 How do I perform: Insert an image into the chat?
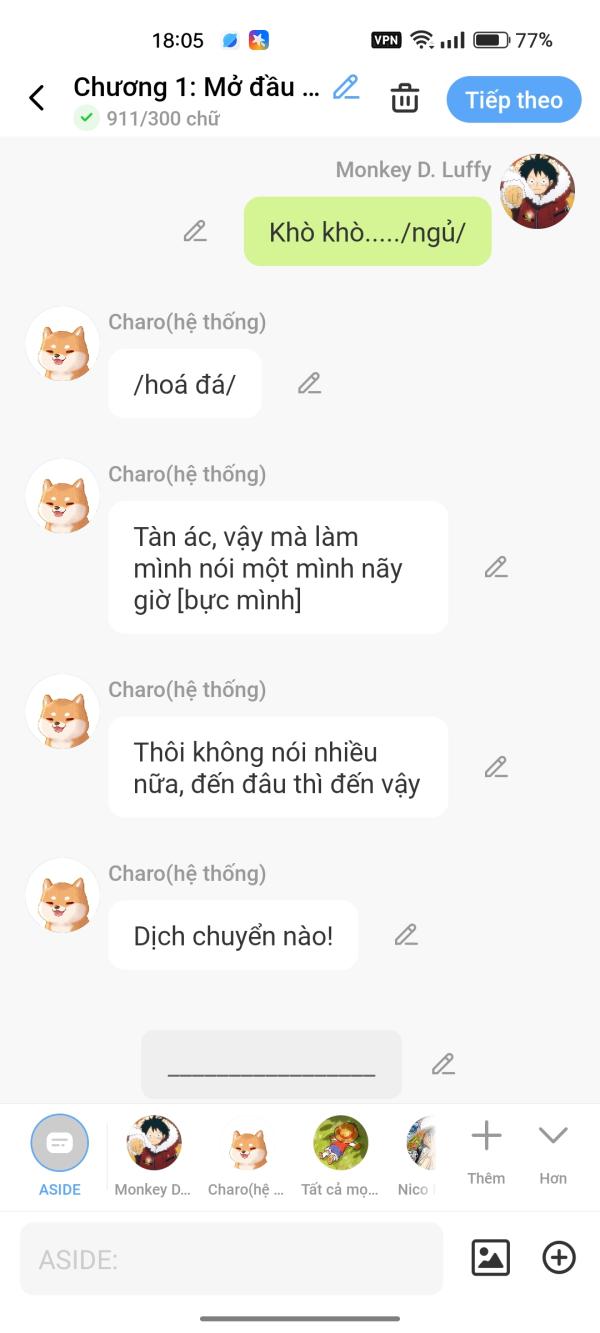tap(490, 1258)
